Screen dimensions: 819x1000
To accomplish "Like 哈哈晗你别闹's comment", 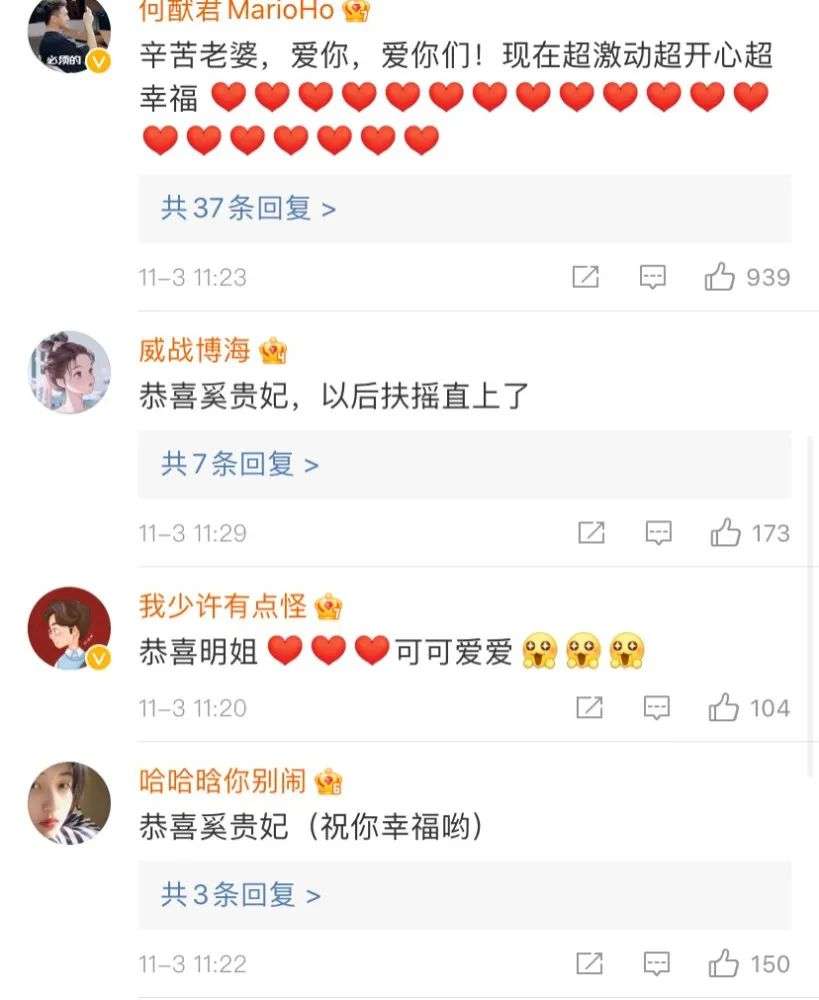I will pyautogui.click(x=724, y=964).
